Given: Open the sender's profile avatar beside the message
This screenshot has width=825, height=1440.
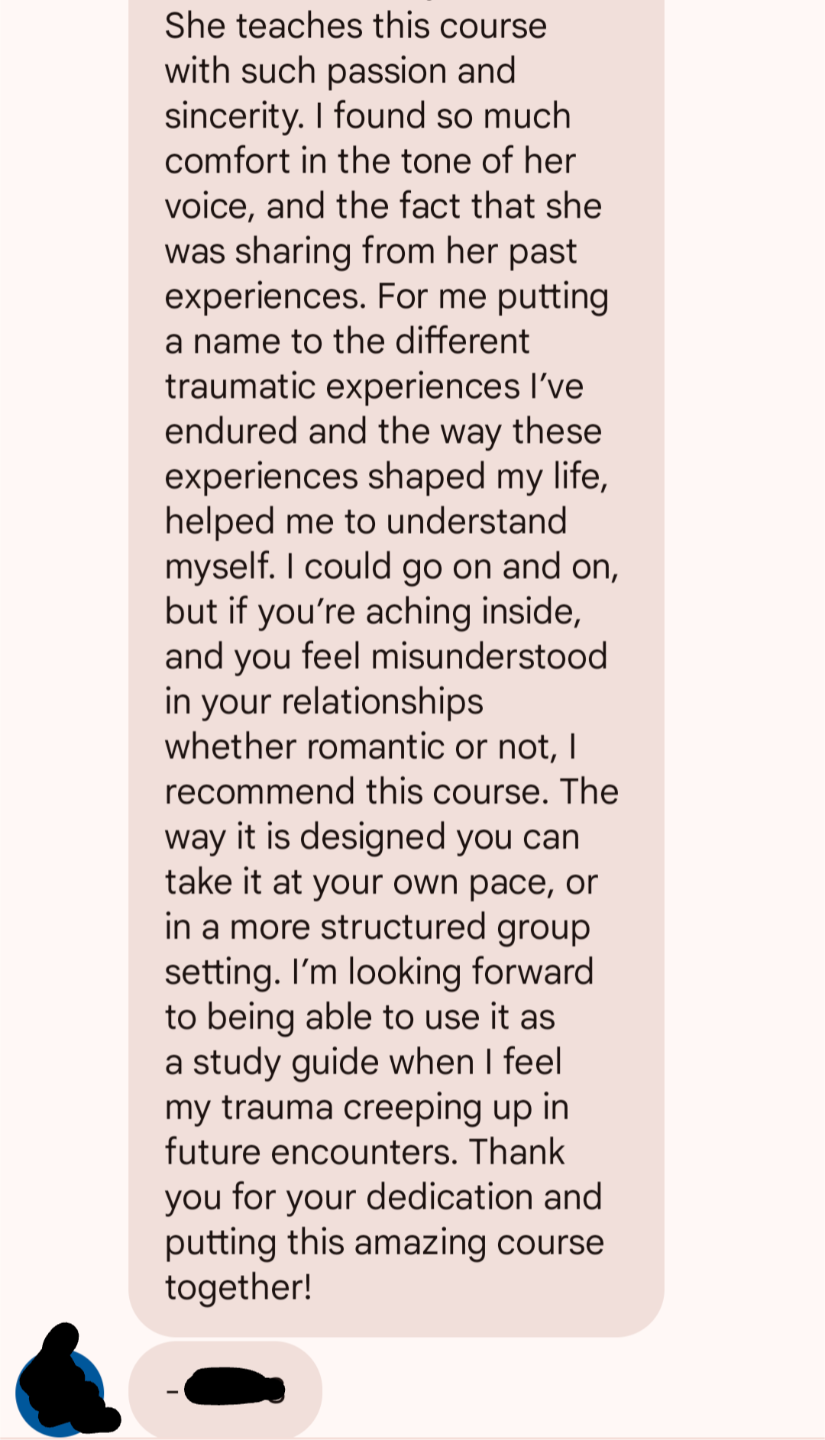Looking at the screenshot, I should (60, 1391).
